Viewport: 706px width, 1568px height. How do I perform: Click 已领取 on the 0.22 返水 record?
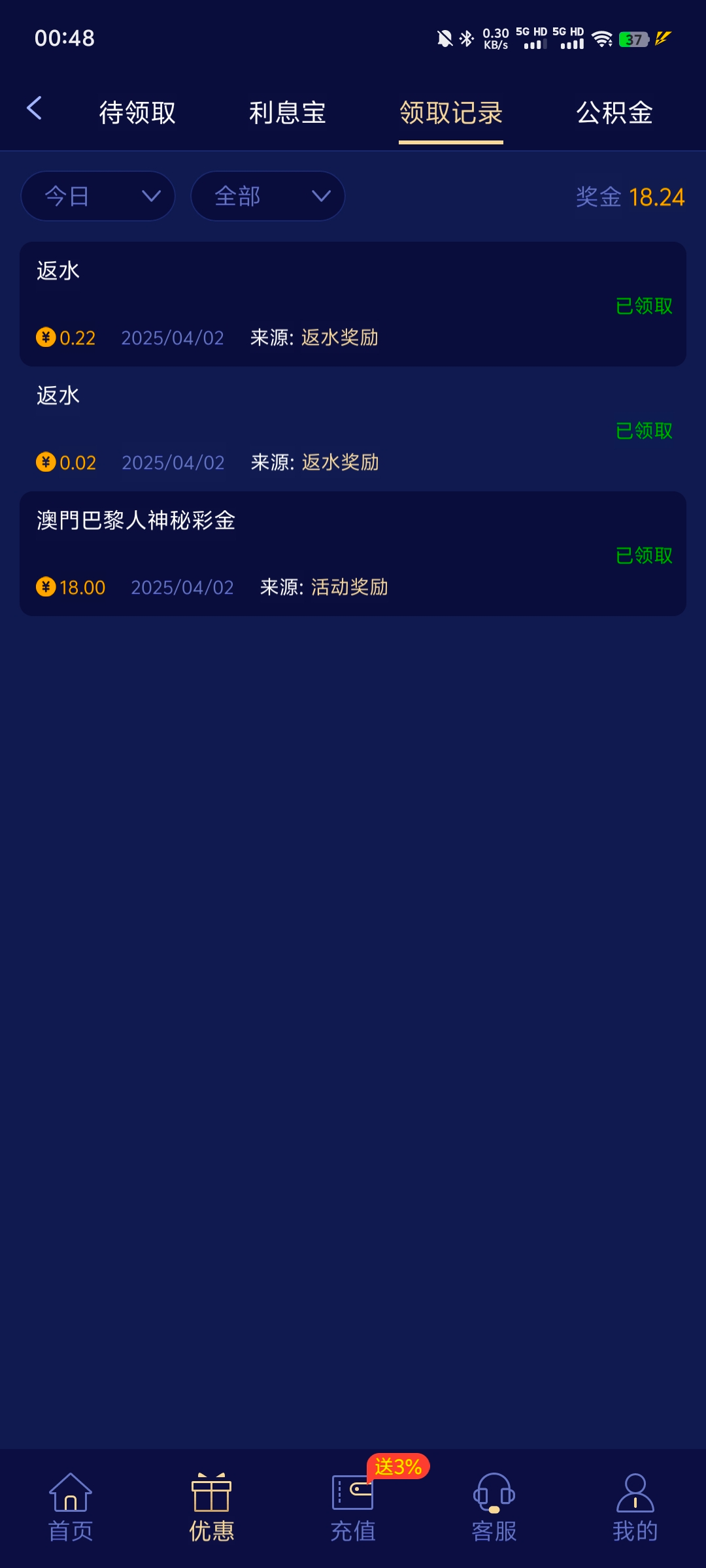pyautogui.click(x=643, y=307)
